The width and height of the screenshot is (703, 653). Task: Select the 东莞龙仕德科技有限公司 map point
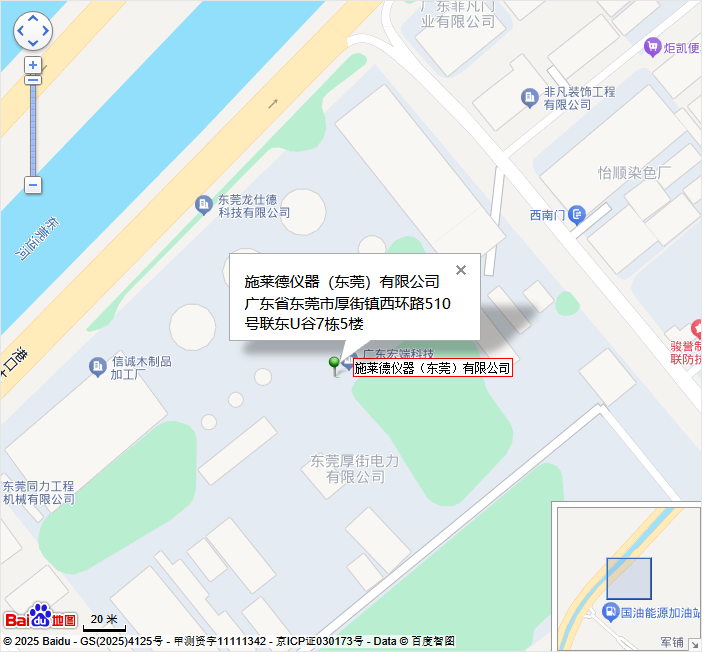203,205
